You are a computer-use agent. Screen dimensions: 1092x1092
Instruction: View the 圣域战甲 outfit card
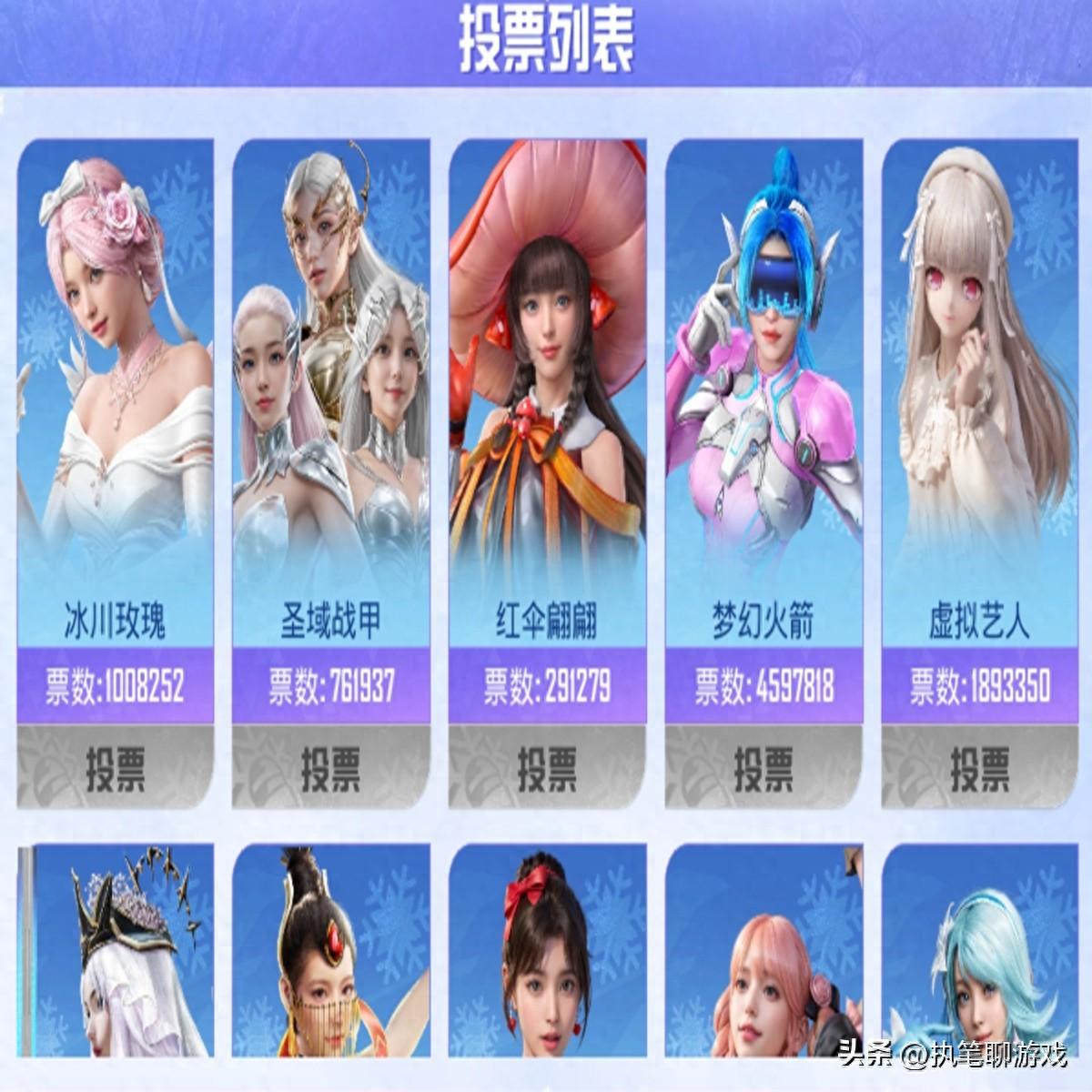point(330,364)
